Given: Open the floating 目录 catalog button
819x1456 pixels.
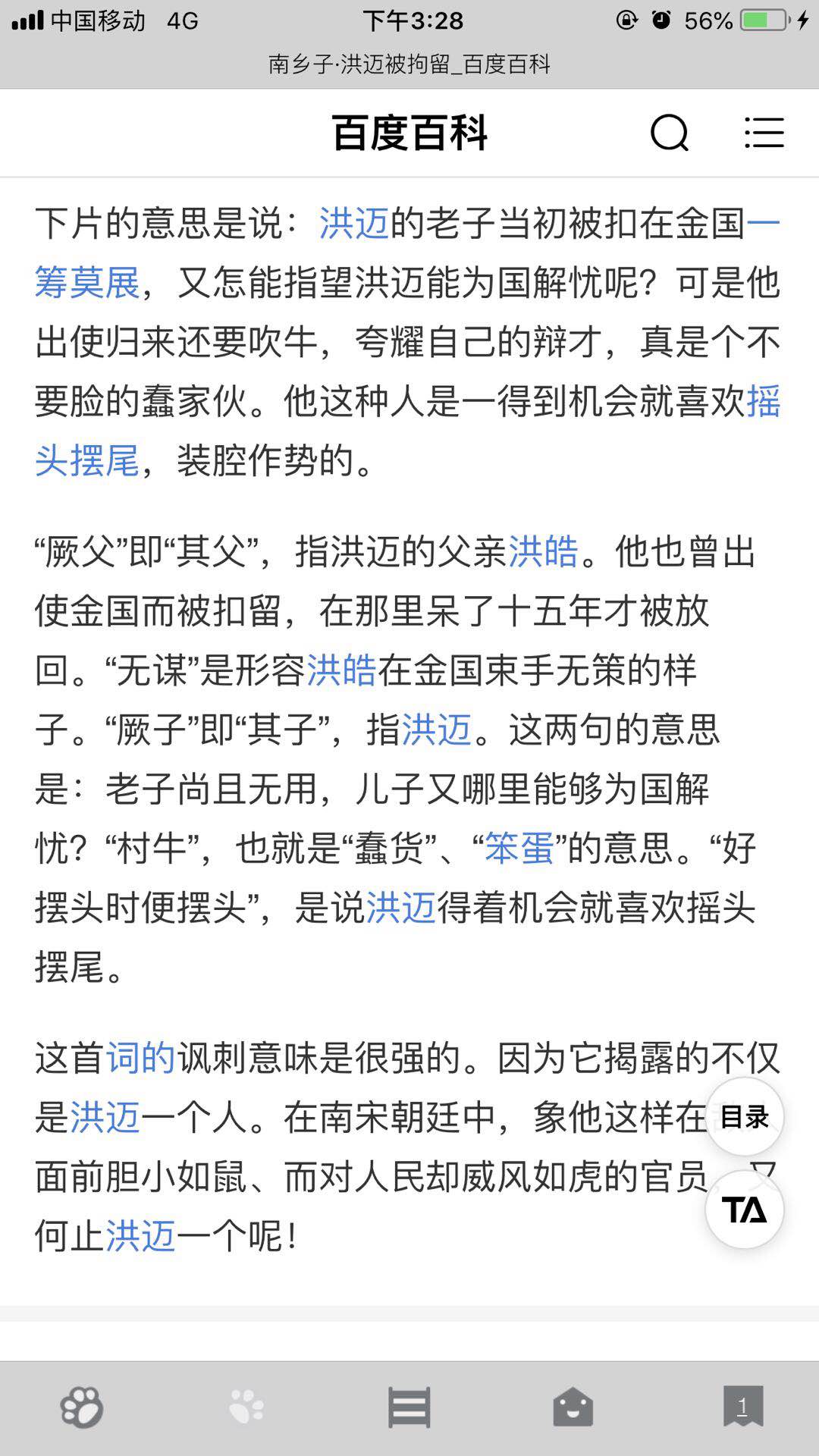Looking at the screenshot, I should 744,1116.
